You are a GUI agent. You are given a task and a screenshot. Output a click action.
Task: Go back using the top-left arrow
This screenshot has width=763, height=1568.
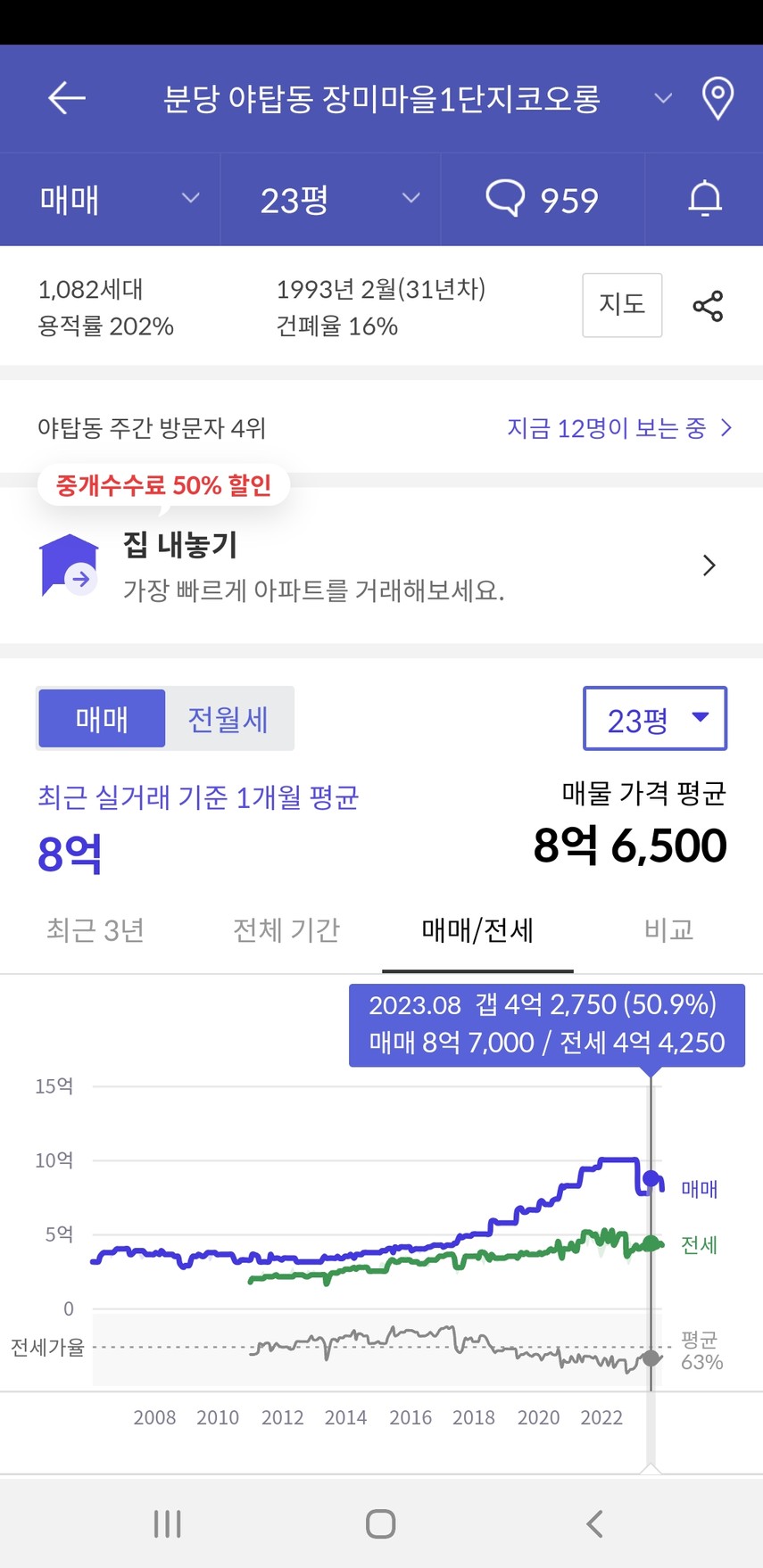point(67,98)
